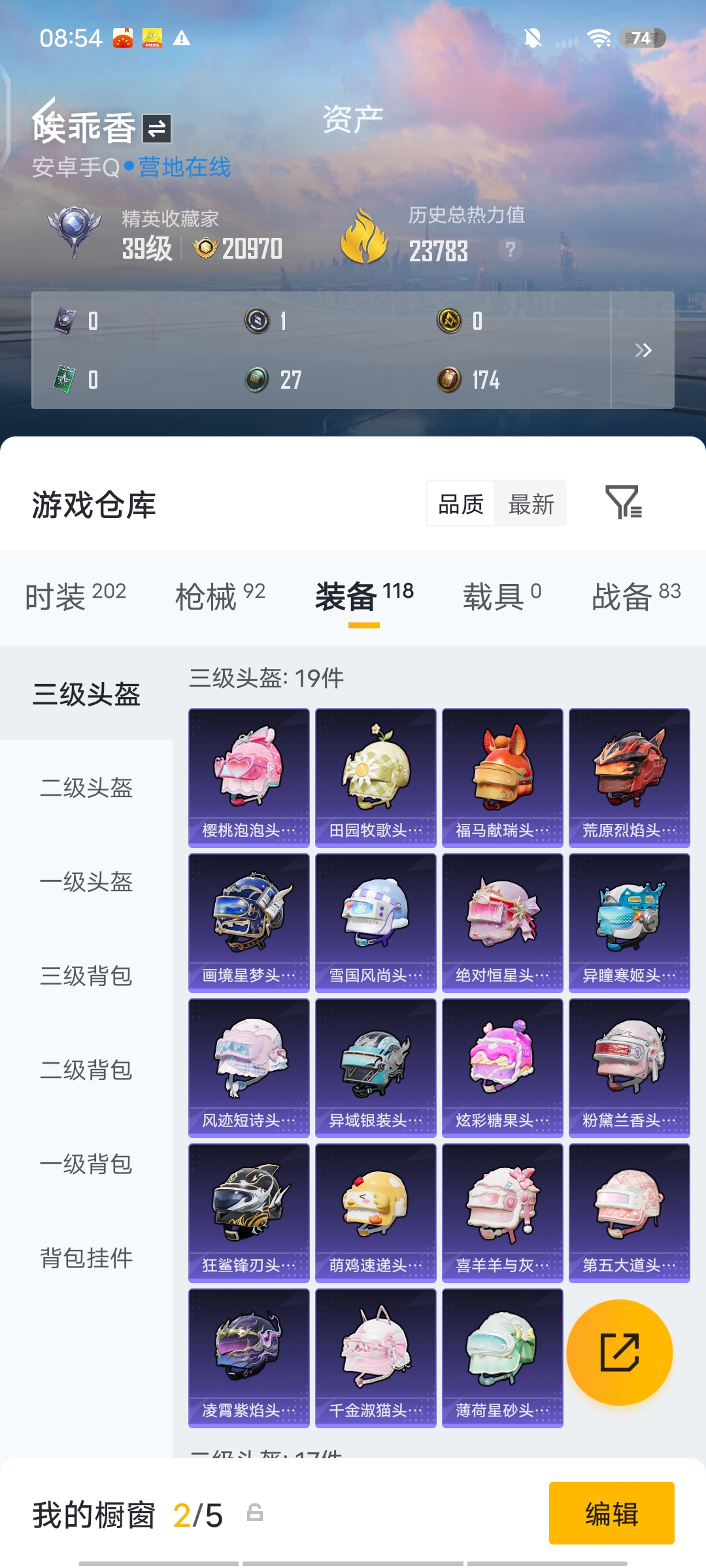Select the 品质 sorting option
Screen dimensions: 706x1568
coord(462,503)
